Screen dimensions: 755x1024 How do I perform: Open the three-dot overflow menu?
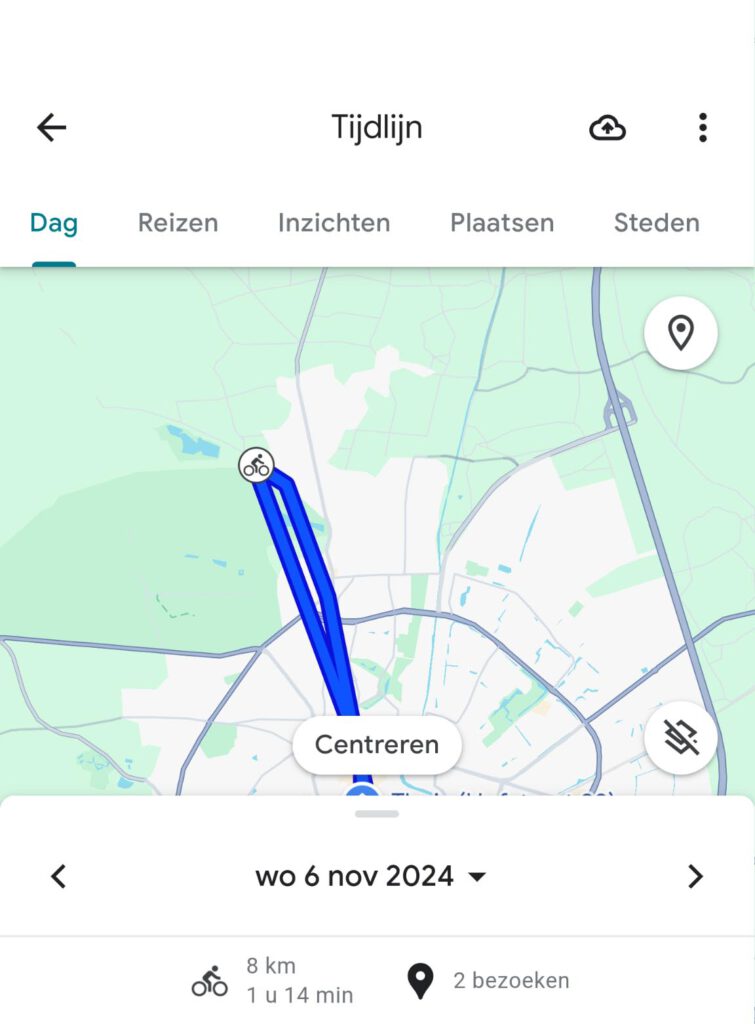coord(703,127)
